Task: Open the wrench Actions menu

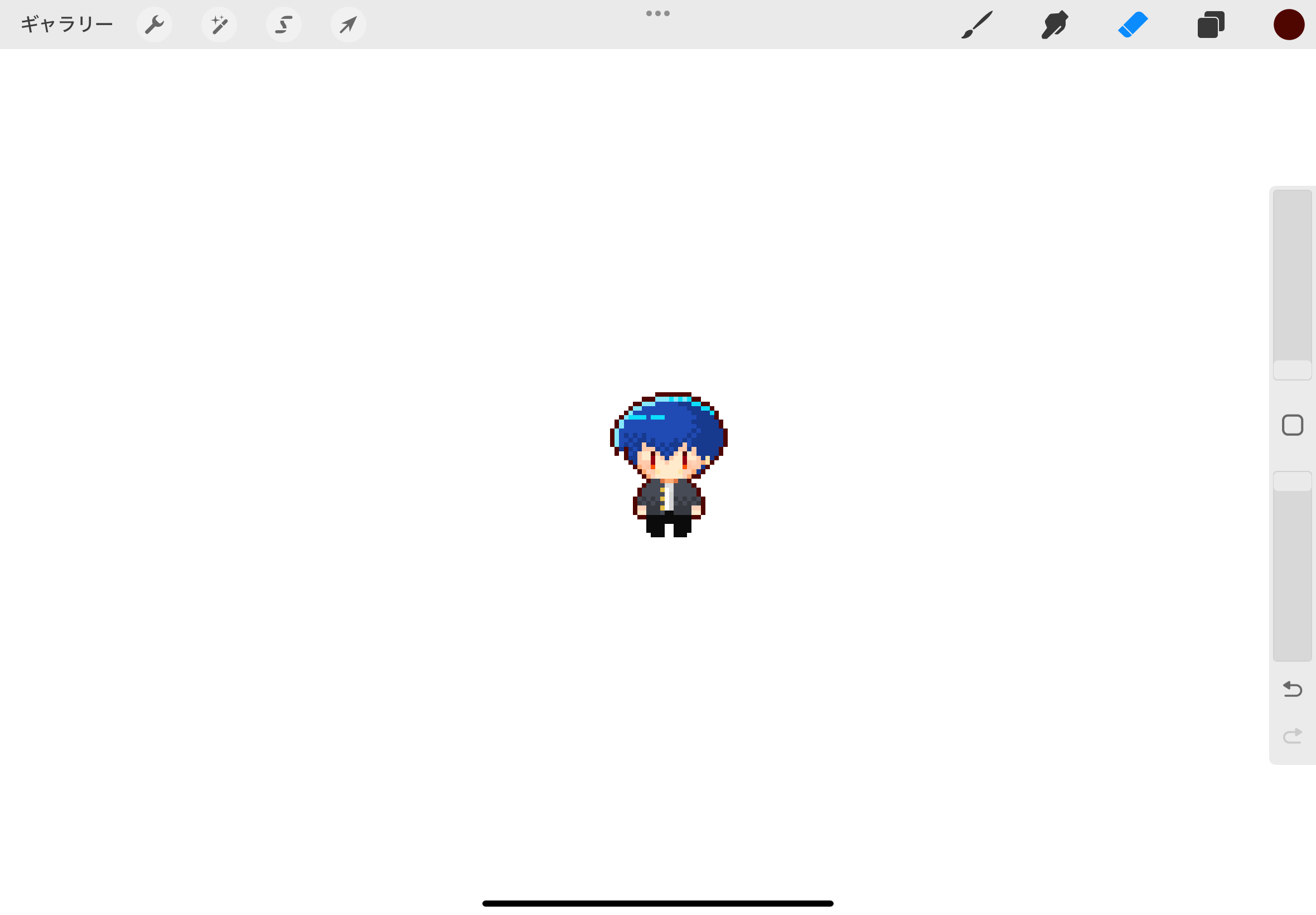Action: pos(154,25)
